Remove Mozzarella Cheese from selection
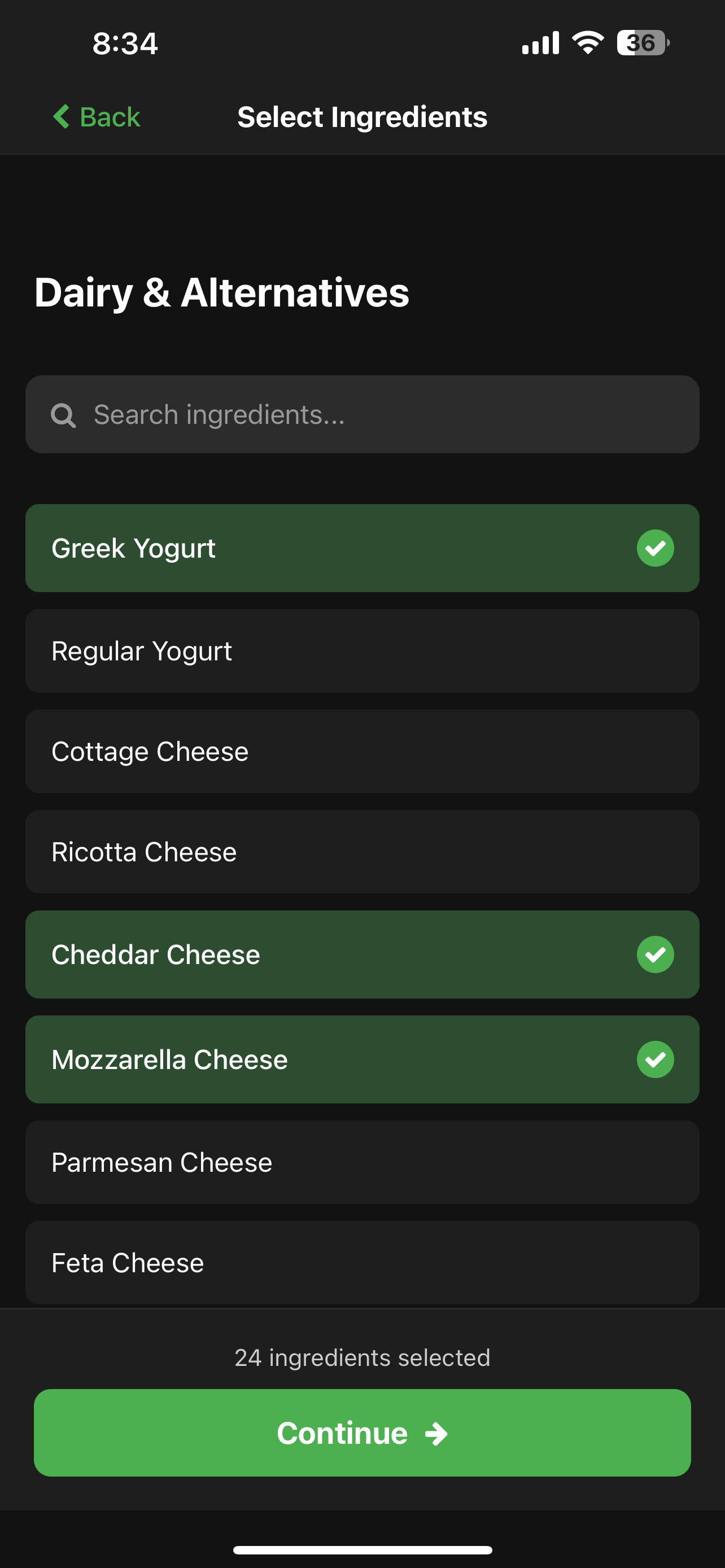Viewport: 725px width, 1568px height. coord(362,1059)
